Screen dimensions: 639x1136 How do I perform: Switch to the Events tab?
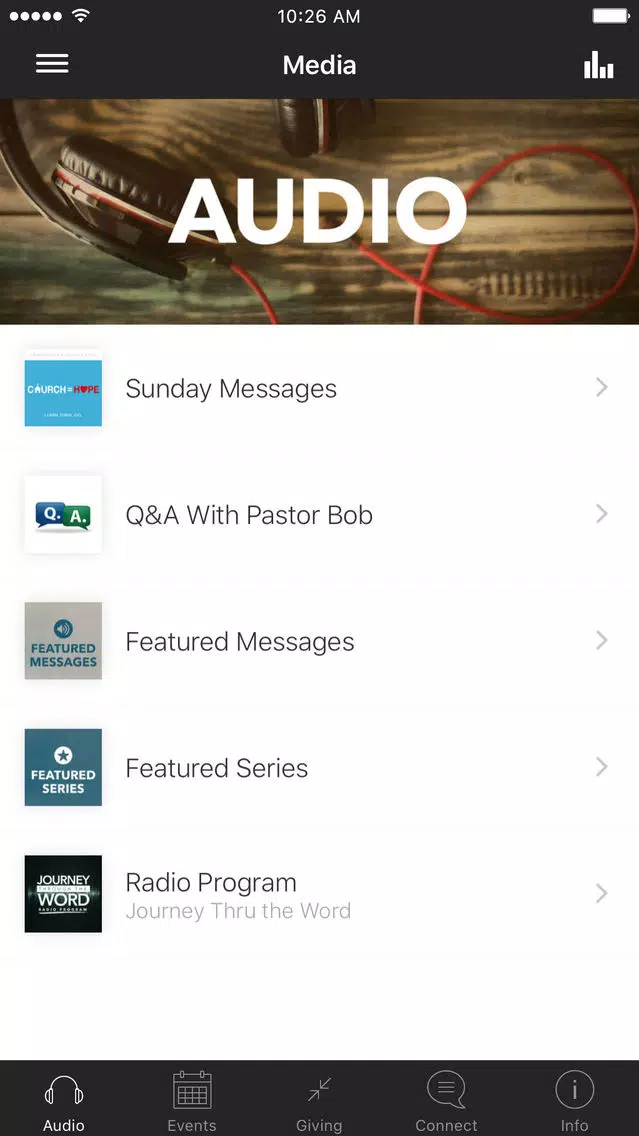click(x=192, y=1099)
